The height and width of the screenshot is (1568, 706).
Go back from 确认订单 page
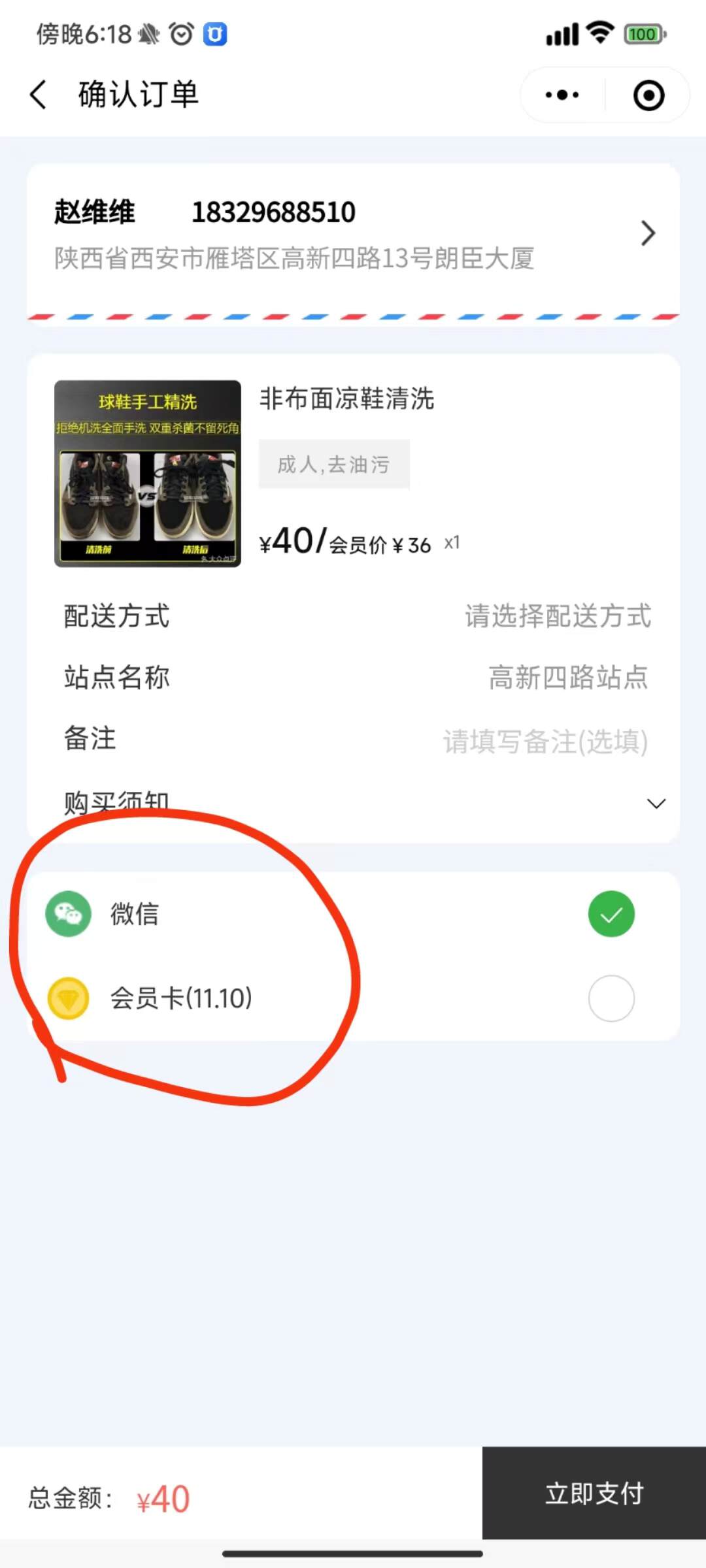39,95
